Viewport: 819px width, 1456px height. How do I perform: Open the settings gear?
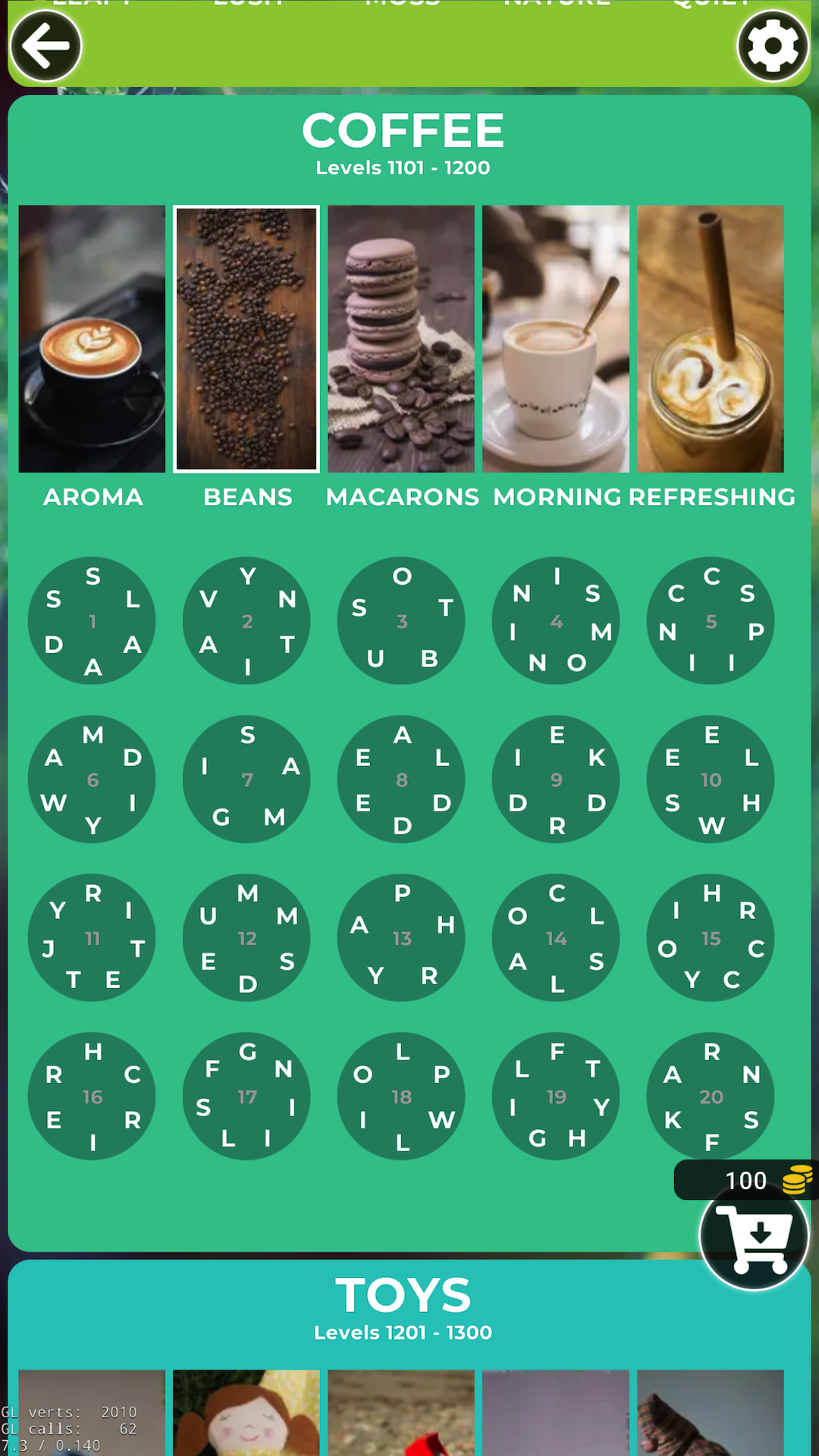(773, 45)
